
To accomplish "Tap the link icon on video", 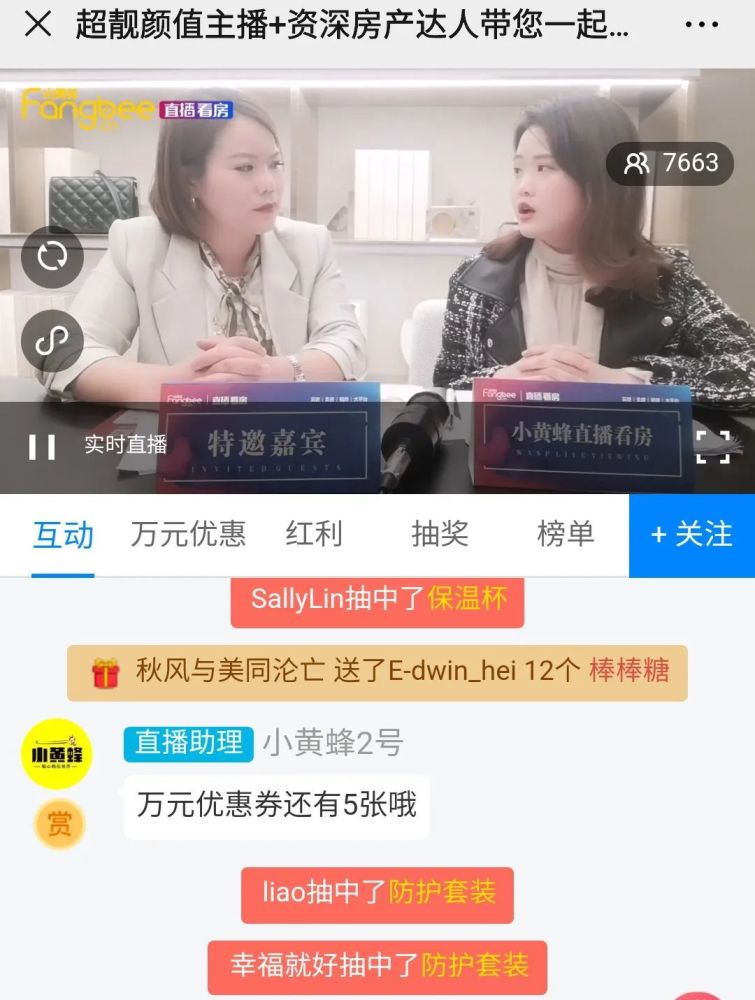I will 52,341.
